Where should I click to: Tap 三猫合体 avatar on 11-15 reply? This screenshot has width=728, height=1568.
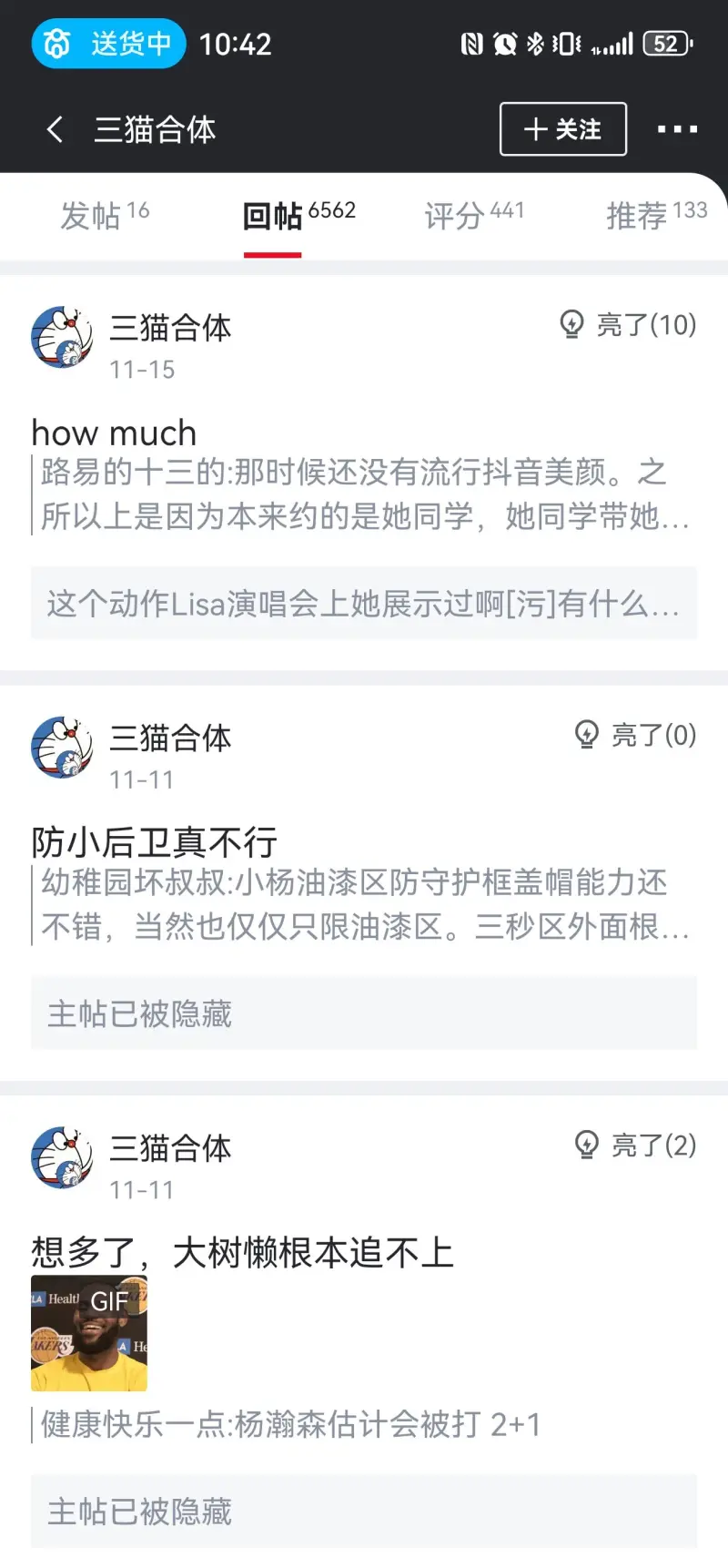coord(62,337)
